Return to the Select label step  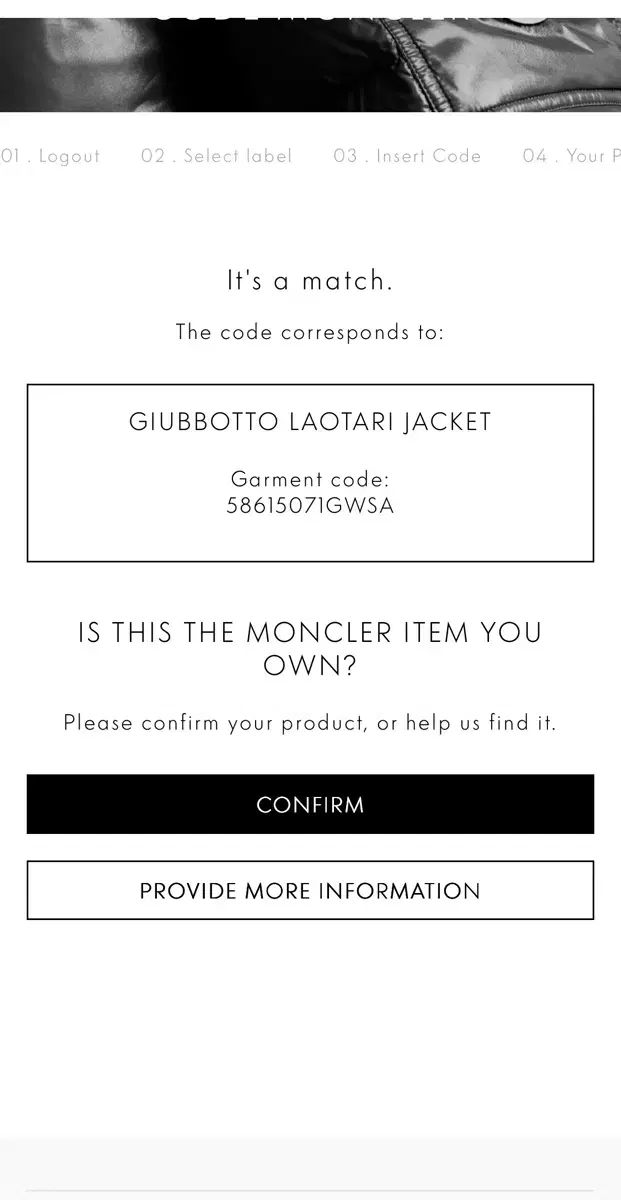pyautogui.click(x=217, y=156)
